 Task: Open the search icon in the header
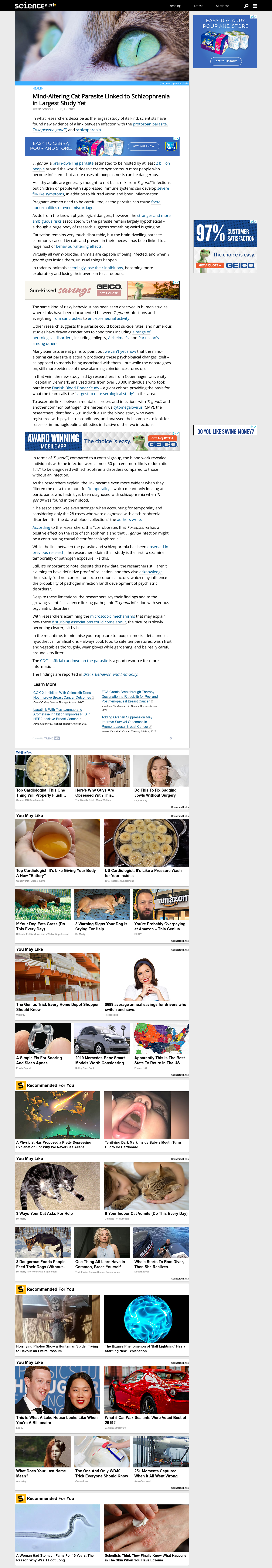pyautogui.click(x=246, y=6)
